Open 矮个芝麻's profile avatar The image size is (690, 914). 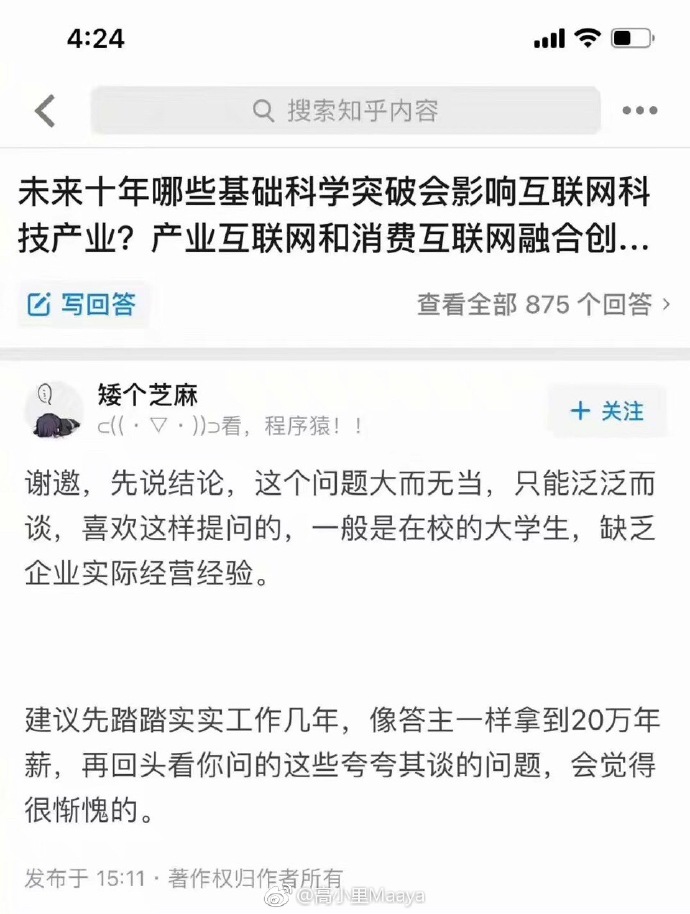point(52,411)
